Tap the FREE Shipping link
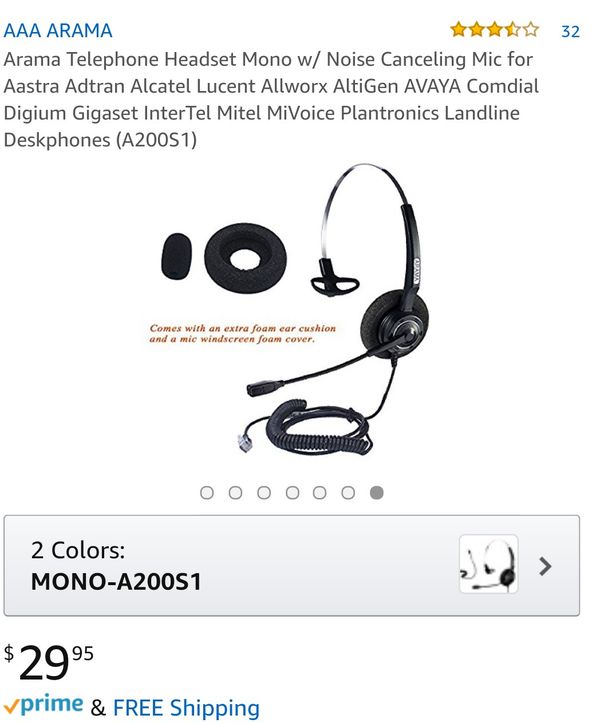 click(186, 708)
